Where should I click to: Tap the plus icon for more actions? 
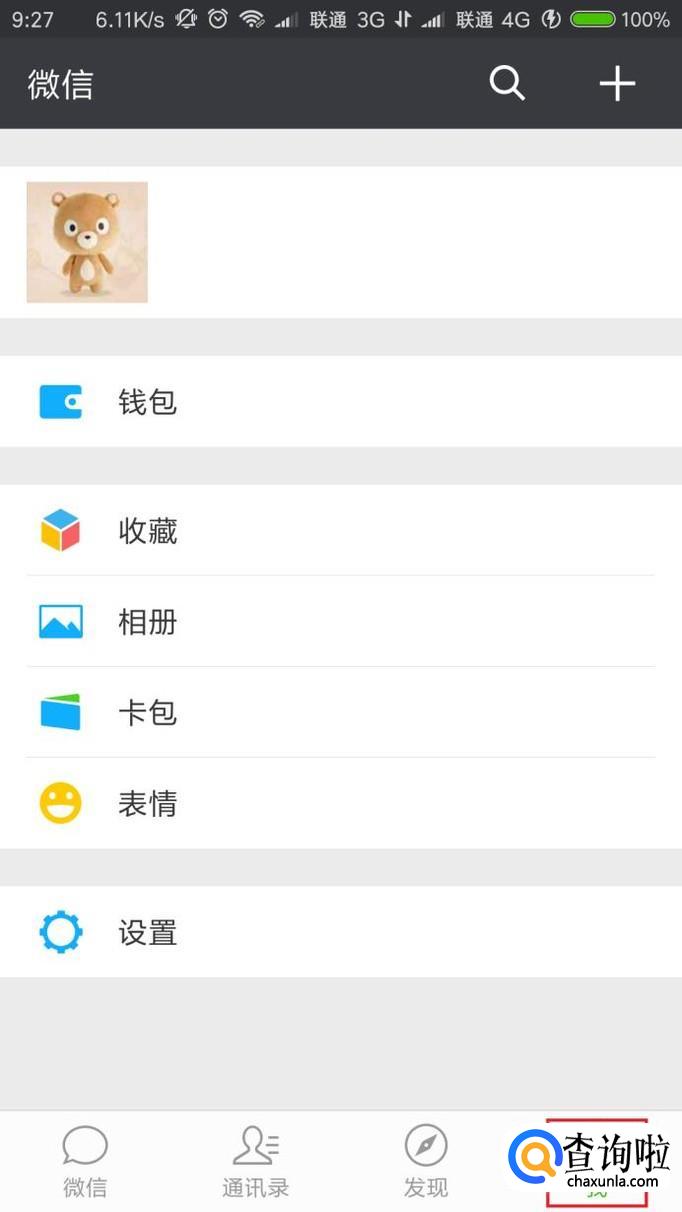pos(617,84)
